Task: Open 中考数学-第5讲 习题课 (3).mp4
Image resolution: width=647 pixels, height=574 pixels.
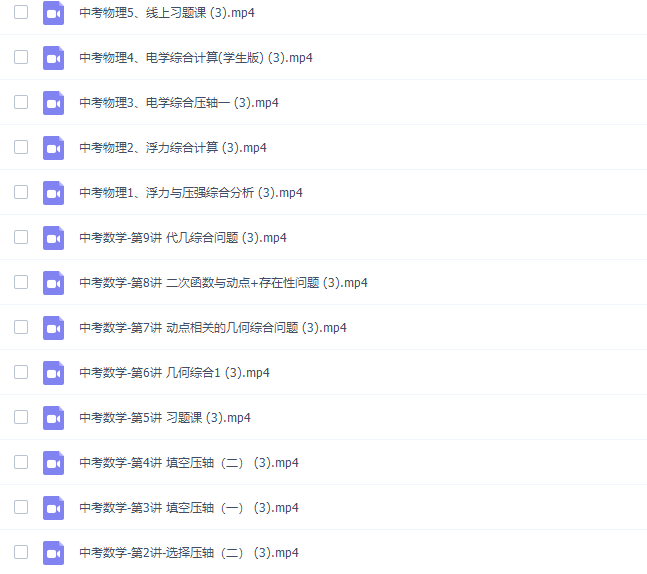Action: tap(164, 418)
